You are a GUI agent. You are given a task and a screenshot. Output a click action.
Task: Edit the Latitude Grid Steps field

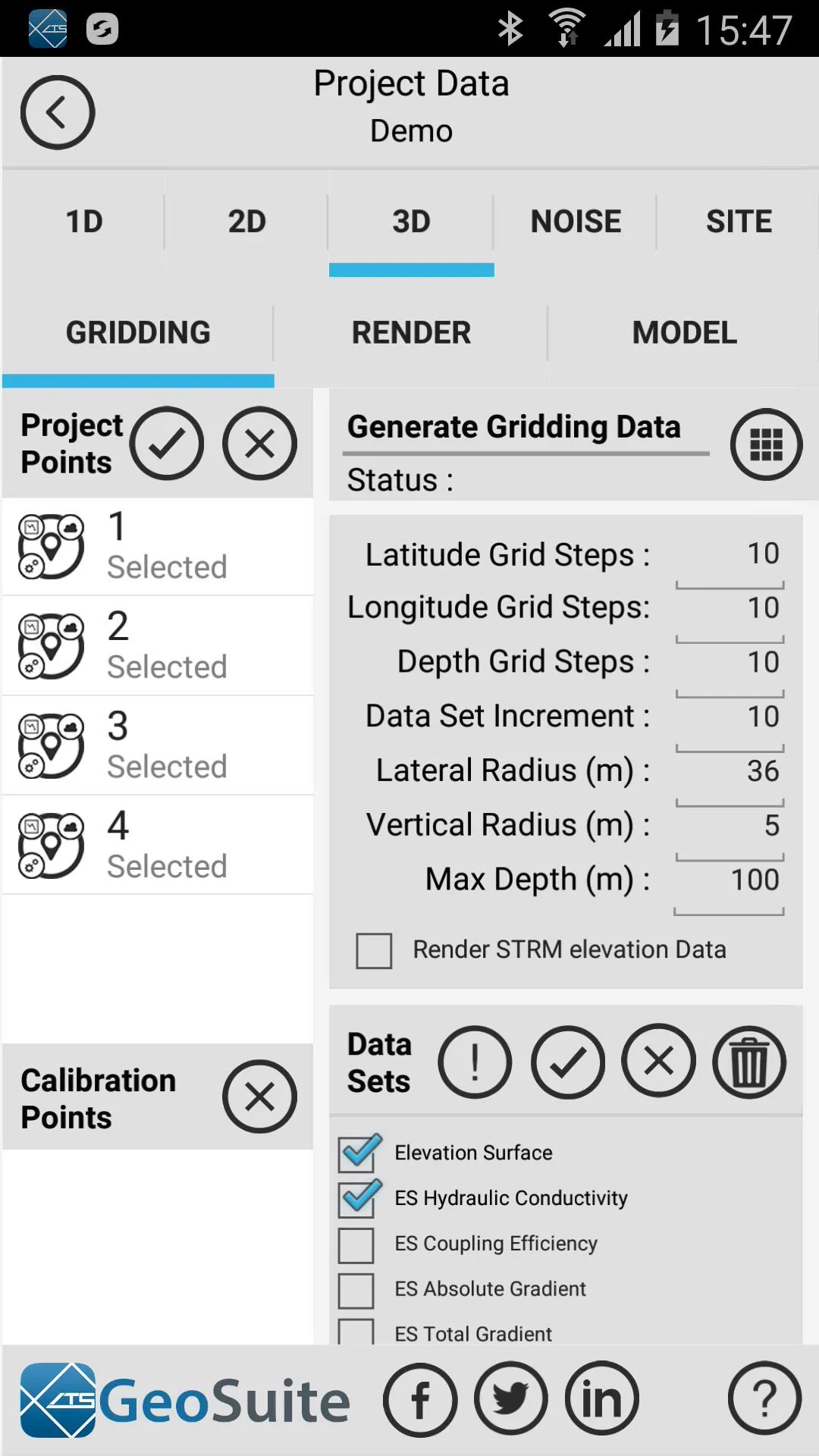coord(730,562)
